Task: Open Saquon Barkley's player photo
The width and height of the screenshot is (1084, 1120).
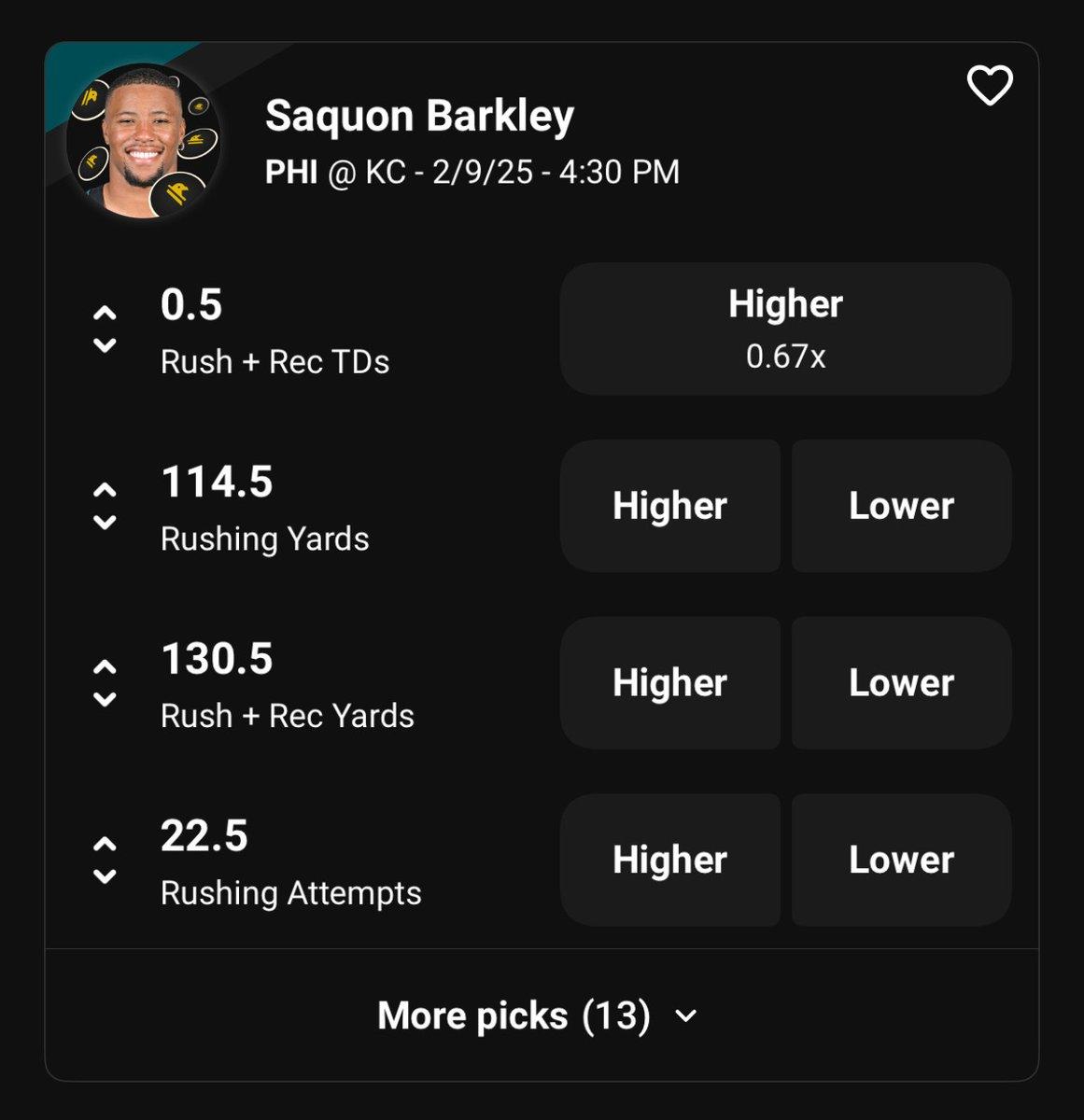Action: [143, 141]
